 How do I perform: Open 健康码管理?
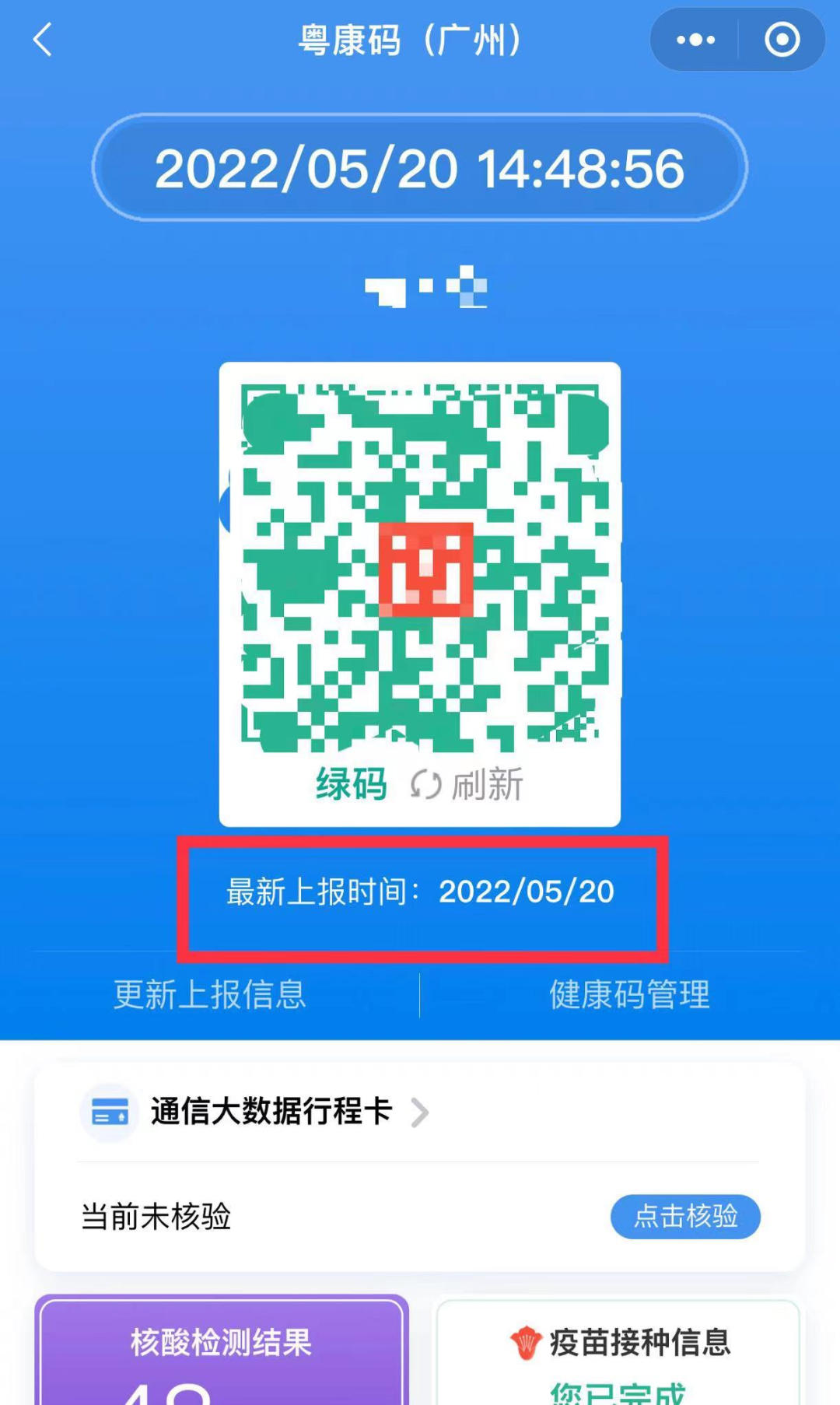[629, 994]
